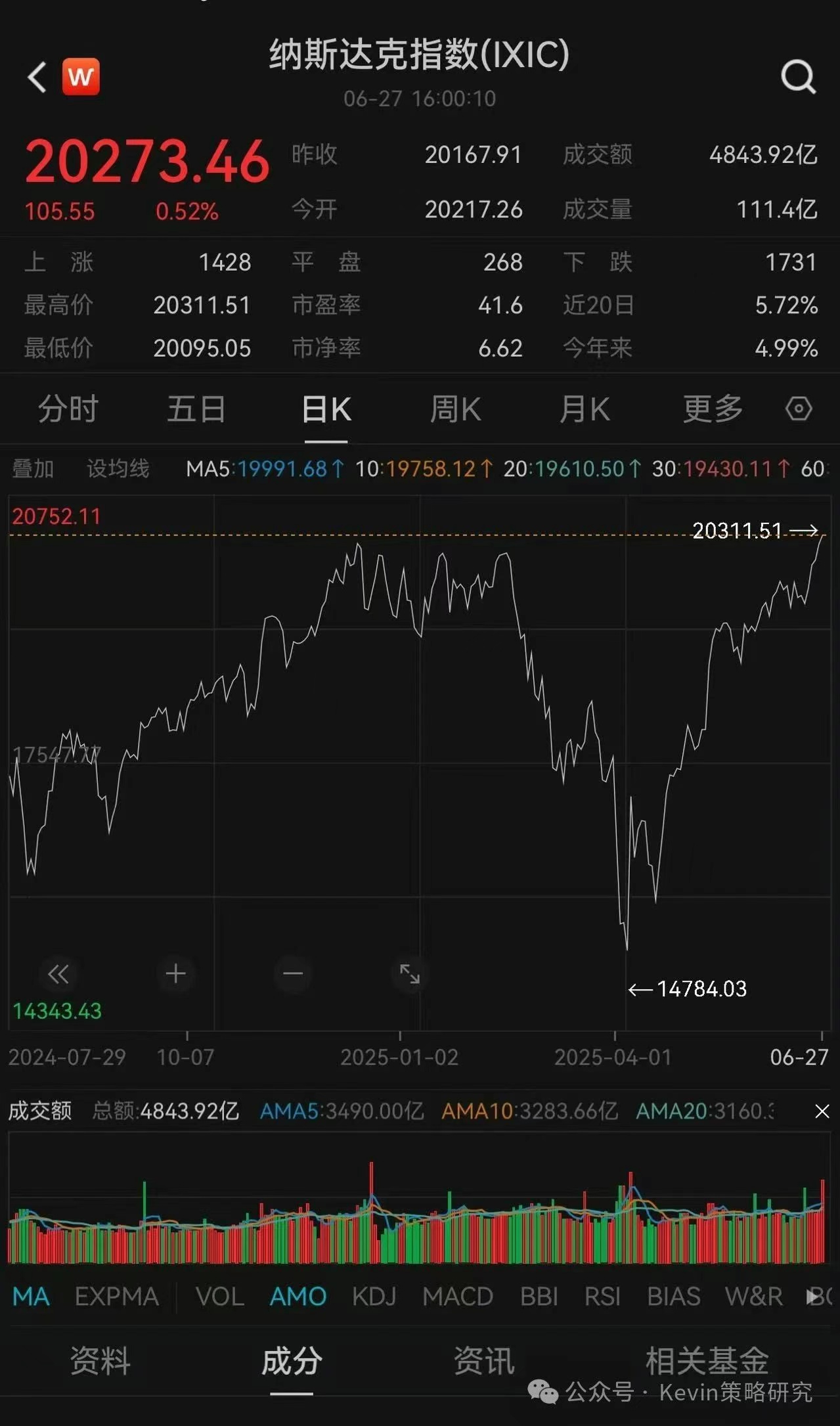Open the 相关基金 tab
Image resolution: width=840 pixels, height=1426 pixels.
point(707,1361)
